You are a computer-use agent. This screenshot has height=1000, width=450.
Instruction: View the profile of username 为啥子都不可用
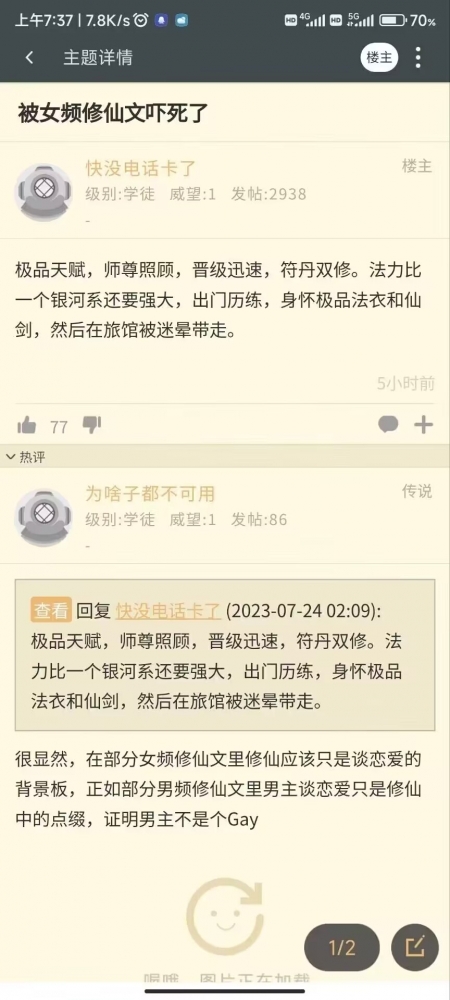[150, 493]
